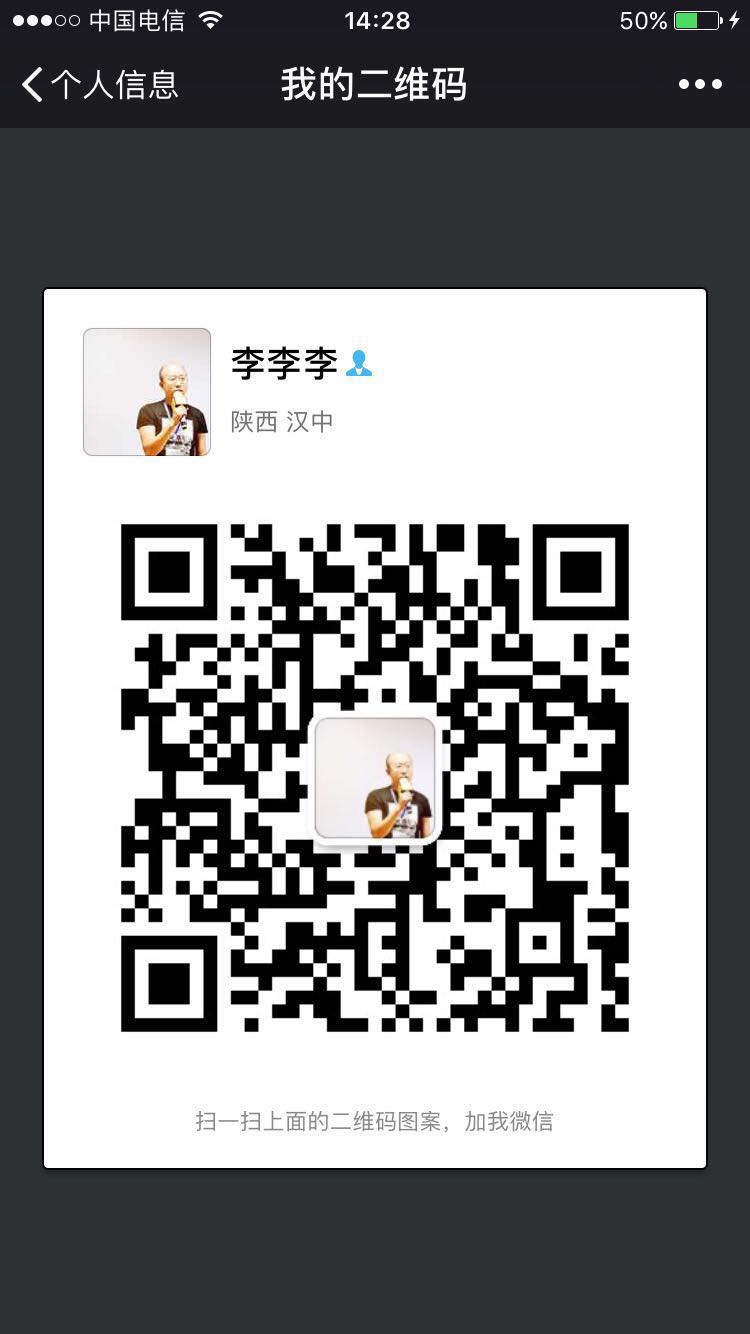The width and height of the screenshot is (750, 1334).
Task: Open the three-dot more options menu
Action: [700, 85]
